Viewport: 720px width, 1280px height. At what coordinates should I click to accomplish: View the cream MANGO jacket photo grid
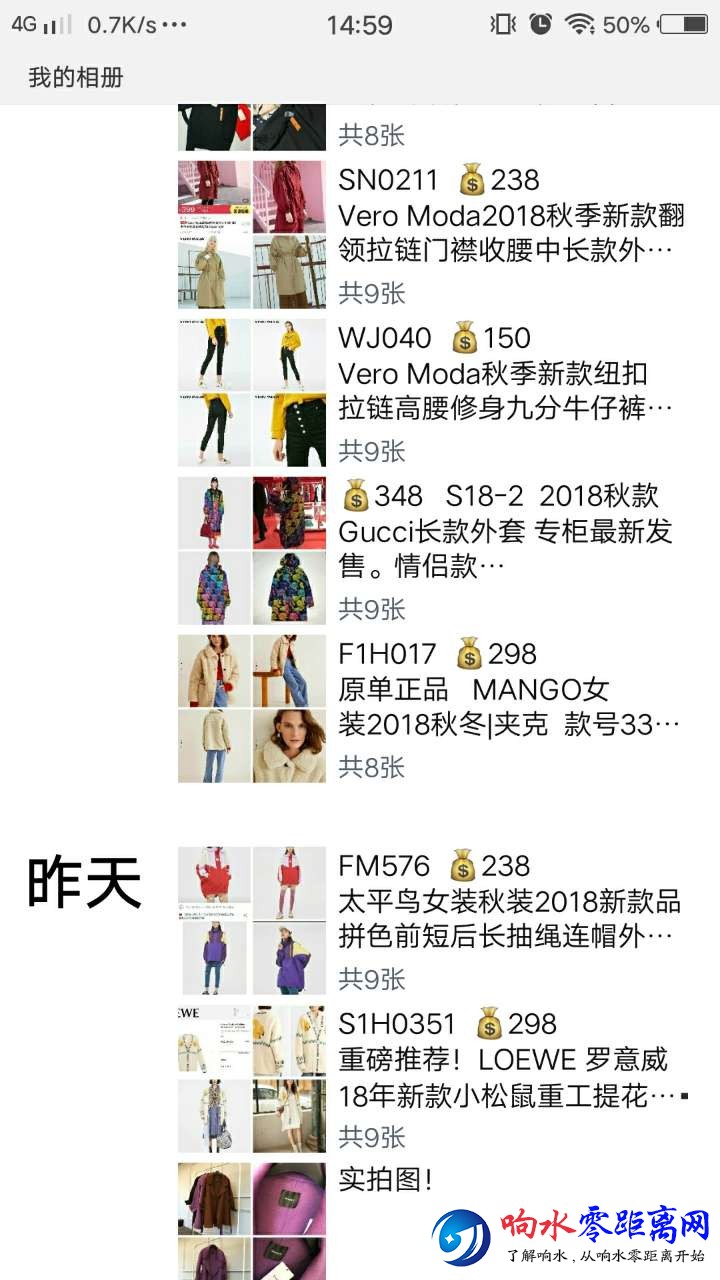click(x=252, y=709)
